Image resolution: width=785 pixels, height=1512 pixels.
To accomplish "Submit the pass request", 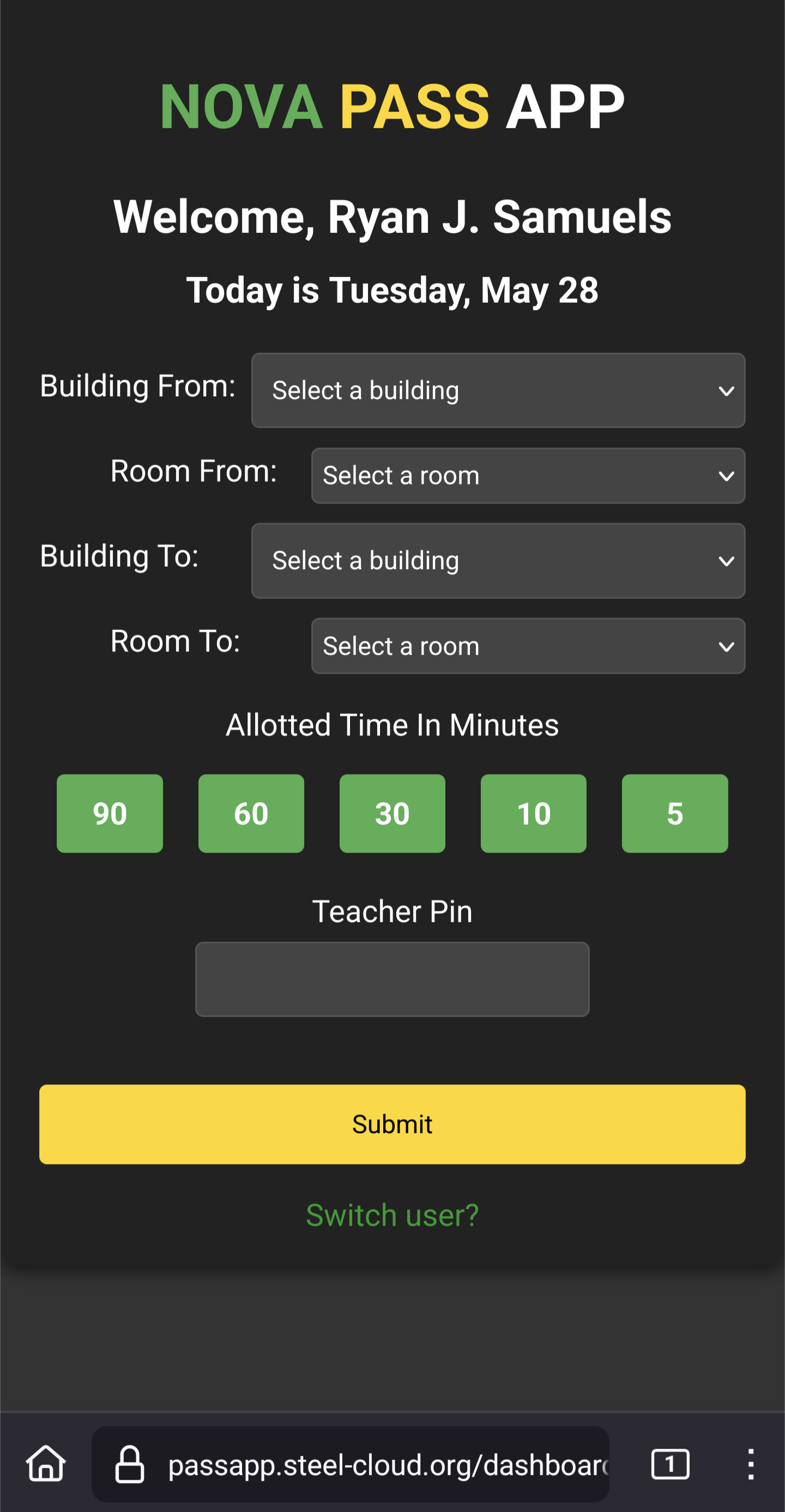I will point(392,1124).
